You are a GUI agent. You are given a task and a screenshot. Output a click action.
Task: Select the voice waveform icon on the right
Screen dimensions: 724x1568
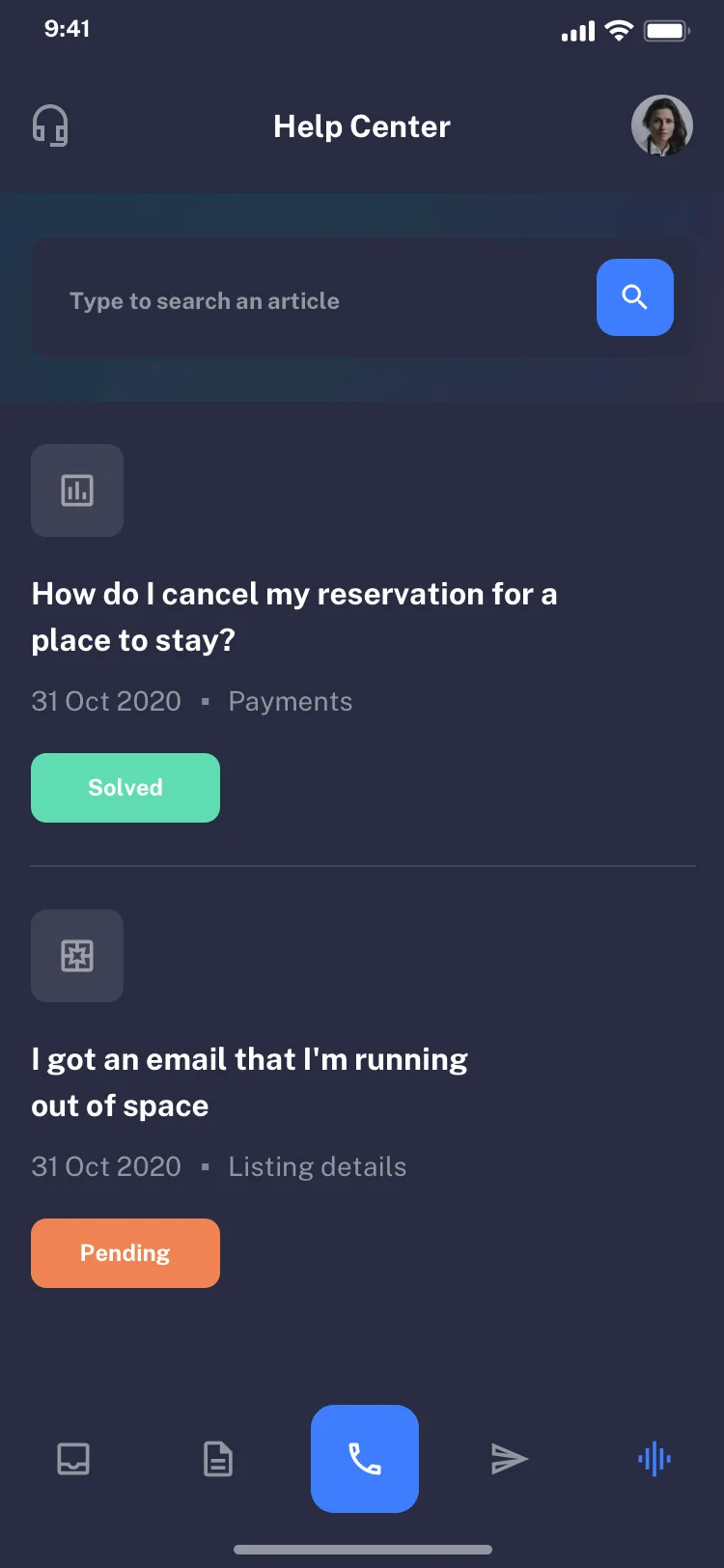coord(654,1459)
